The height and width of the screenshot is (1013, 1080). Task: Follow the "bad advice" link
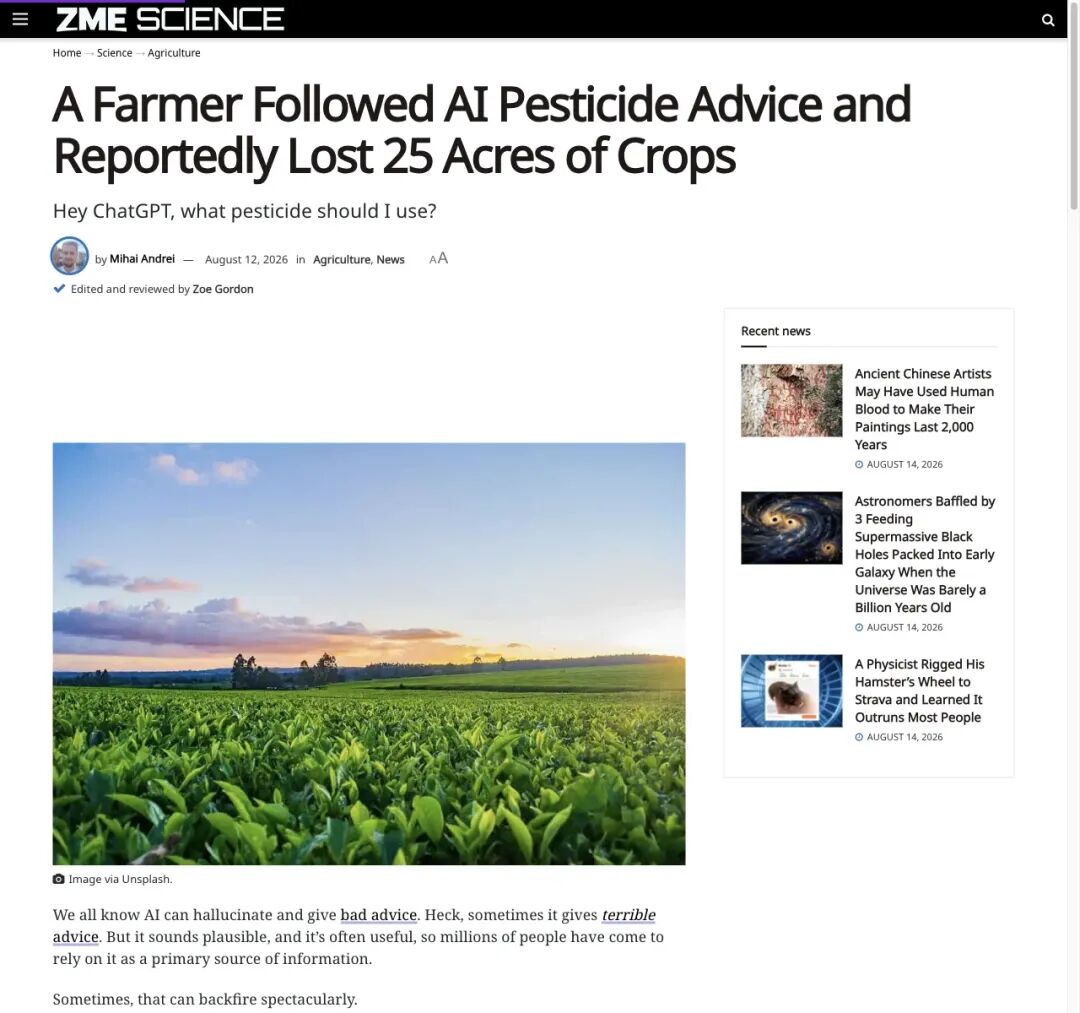(378, 915)
